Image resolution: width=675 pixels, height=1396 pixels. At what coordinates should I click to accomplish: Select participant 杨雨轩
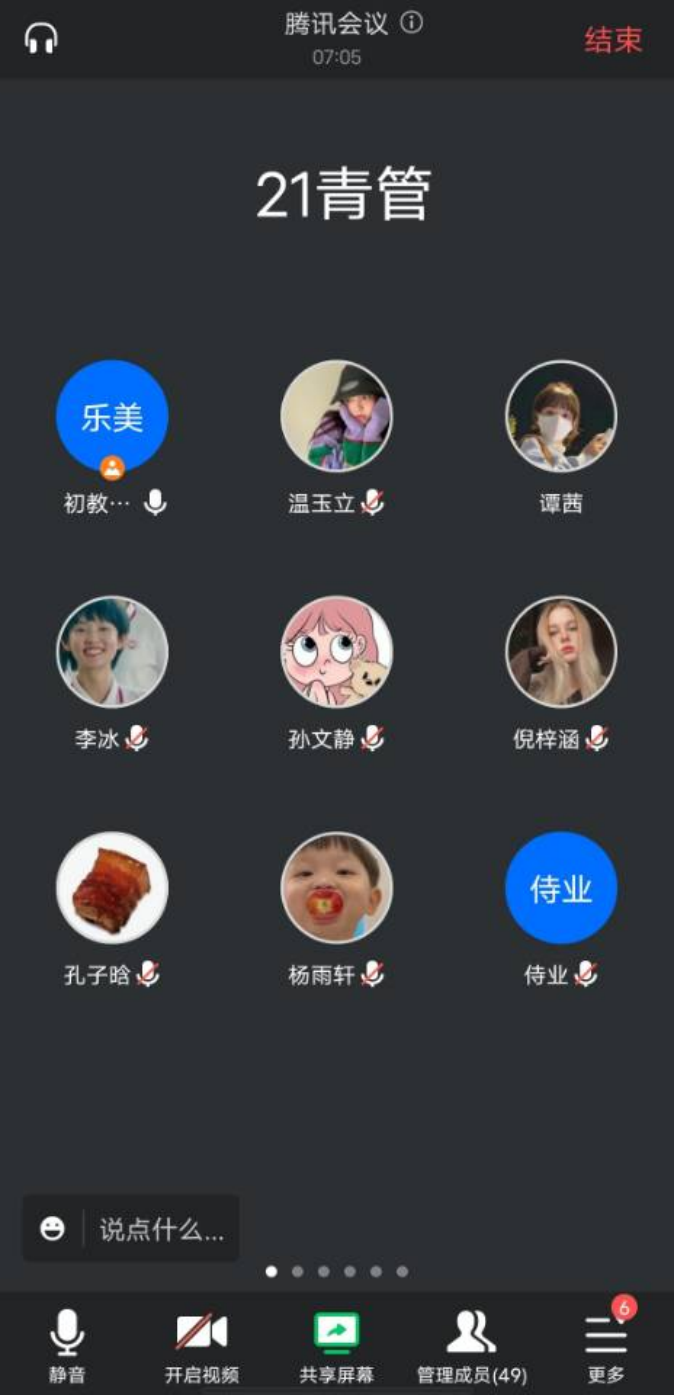click(x=337, y=888)
